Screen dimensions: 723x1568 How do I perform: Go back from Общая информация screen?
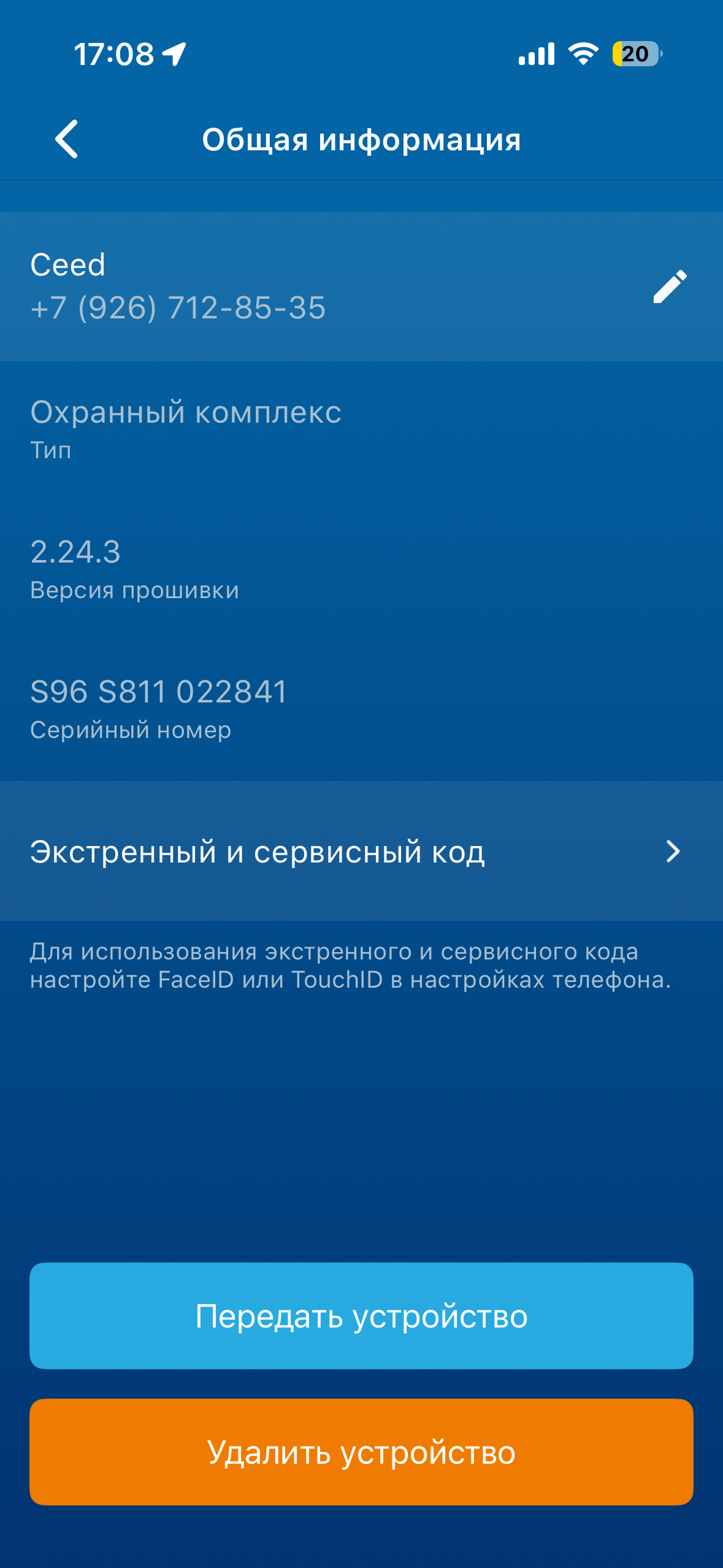pyautogui.click(x=67, y=139)
